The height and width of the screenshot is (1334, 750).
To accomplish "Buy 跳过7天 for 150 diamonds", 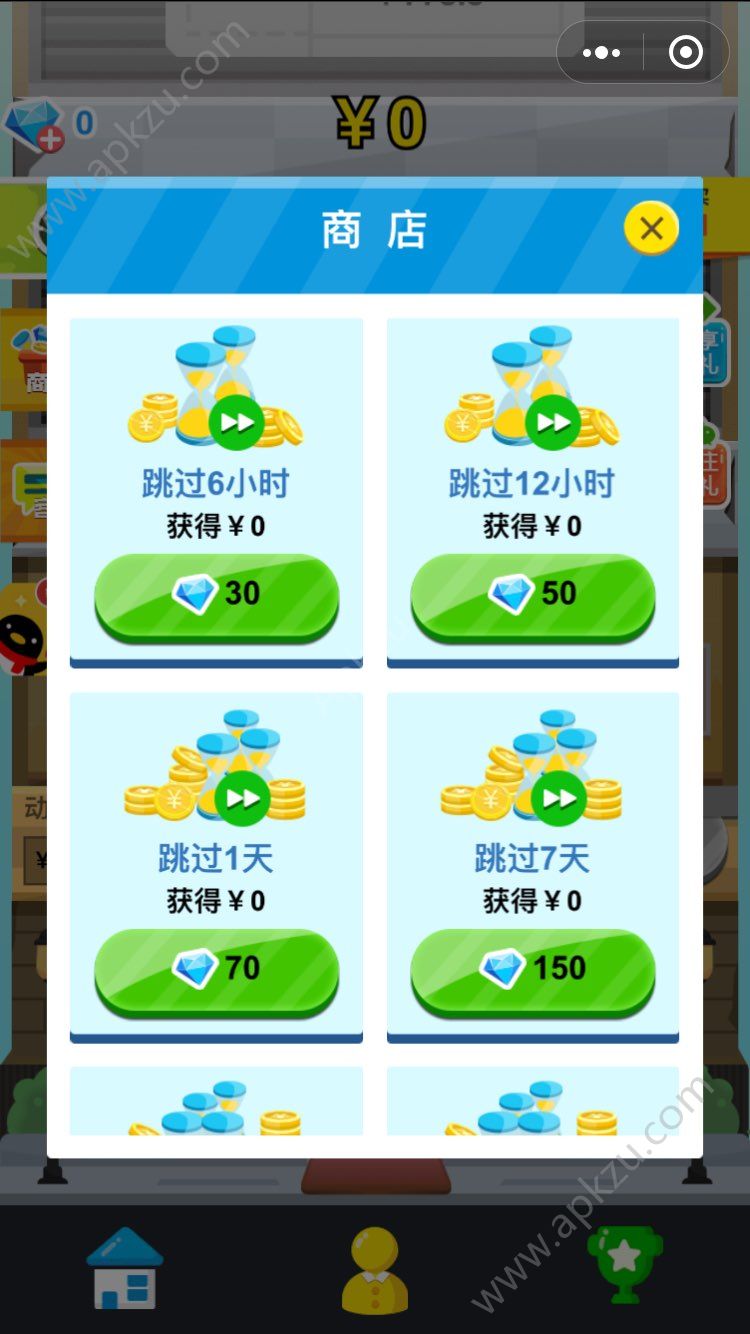I will (532, 968).
